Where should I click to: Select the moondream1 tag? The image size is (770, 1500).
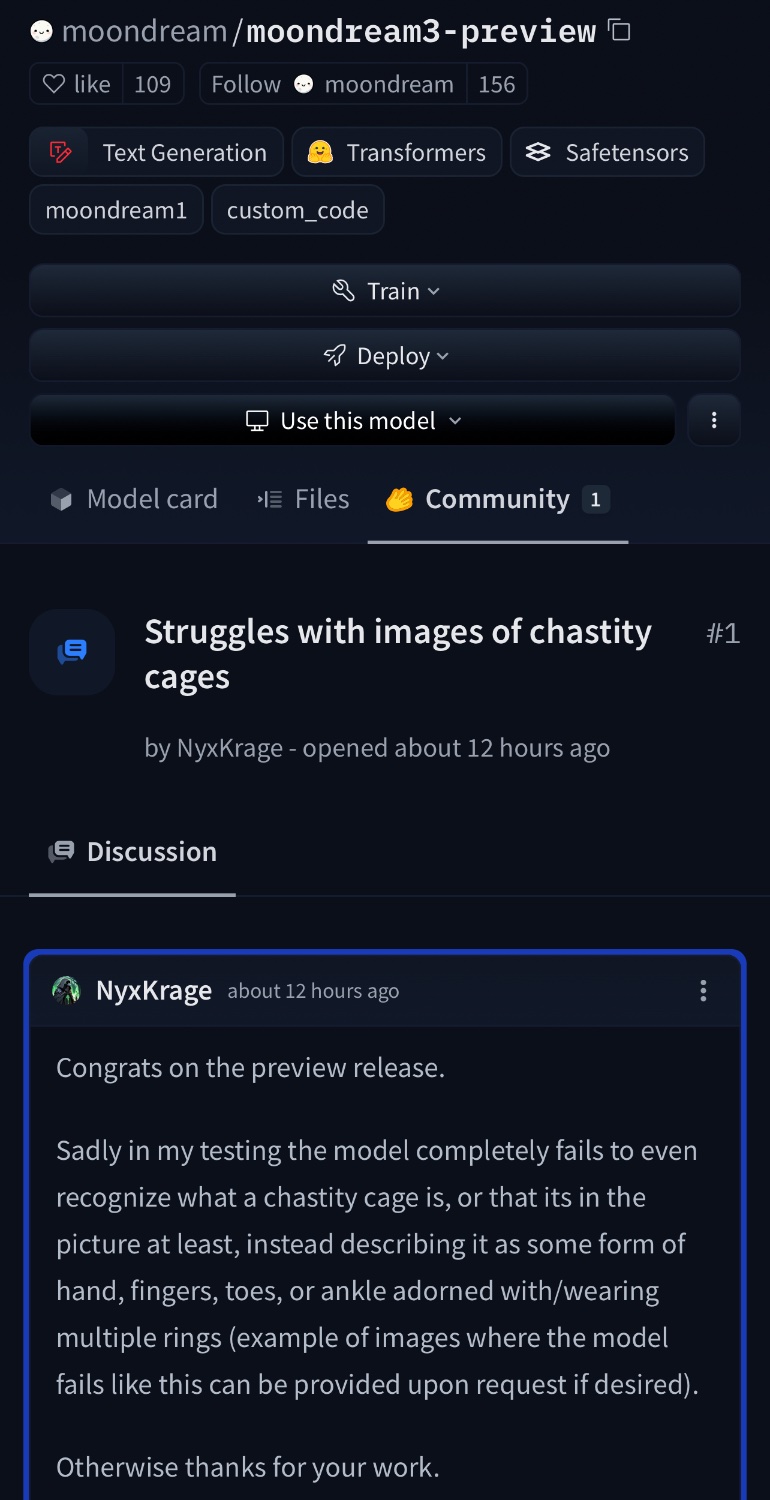click(116, 210)
